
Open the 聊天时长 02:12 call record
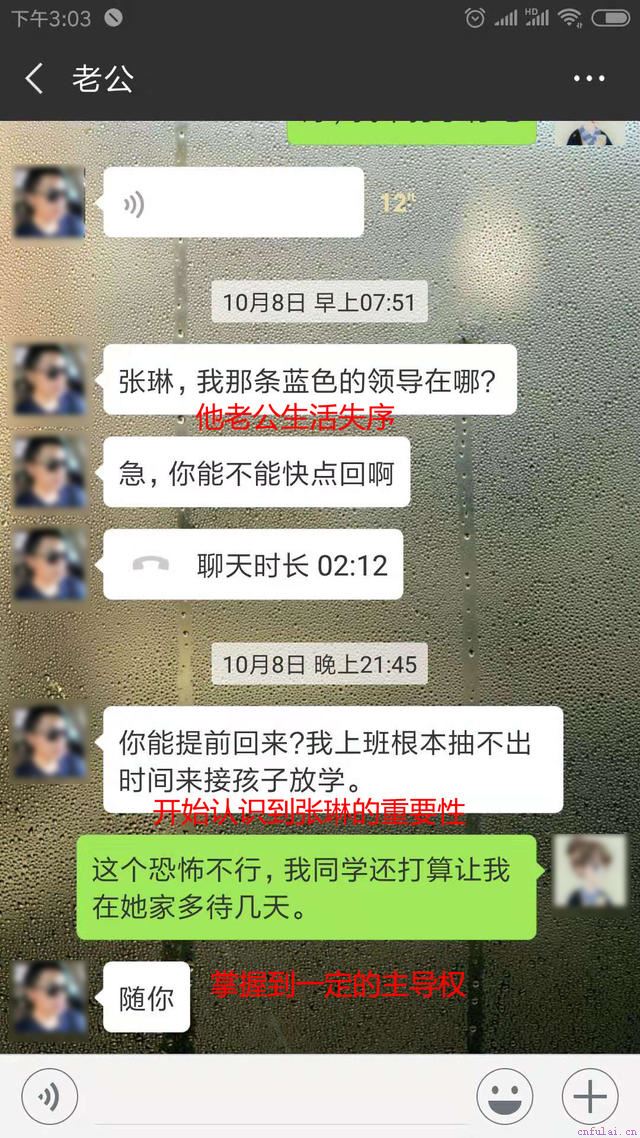[253, 565]
